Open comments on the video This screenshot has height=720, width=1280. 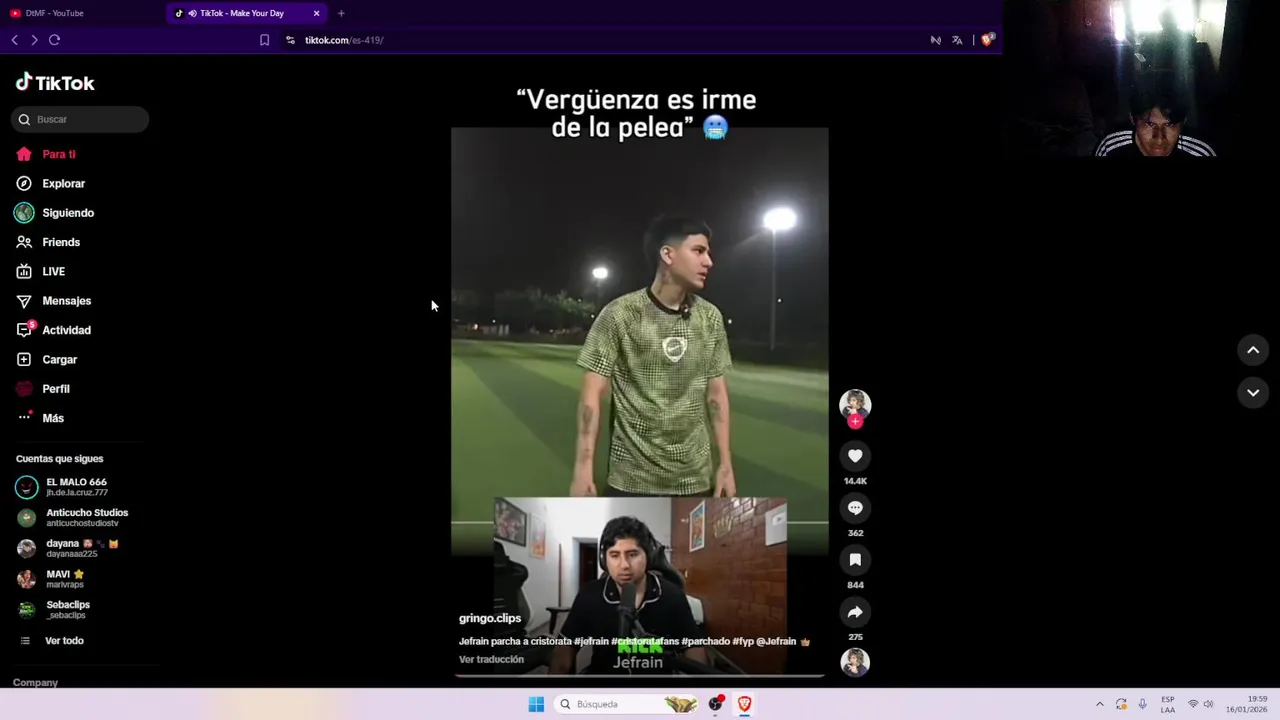coord(855,508)
